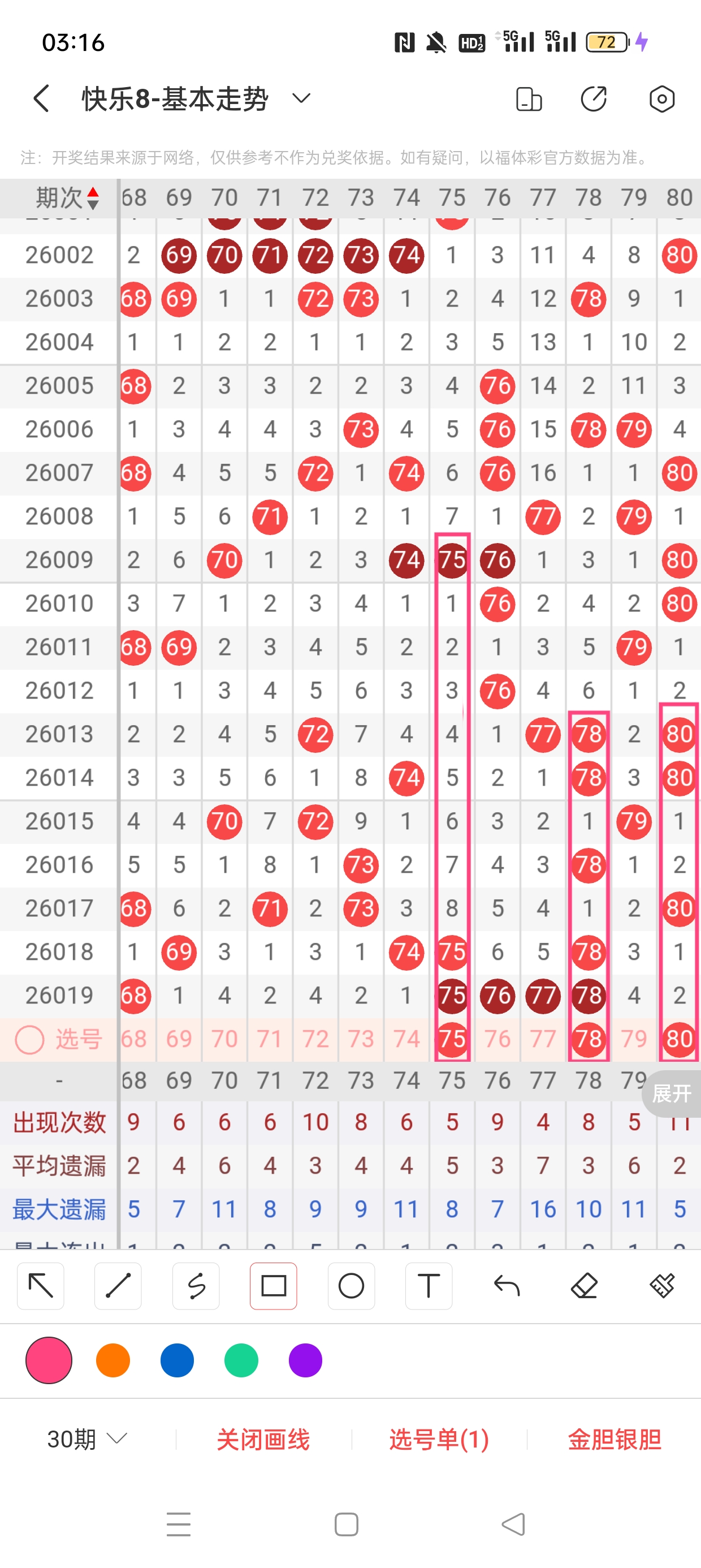
Task: Go back using the header arrow
Action: click(41, 98)
